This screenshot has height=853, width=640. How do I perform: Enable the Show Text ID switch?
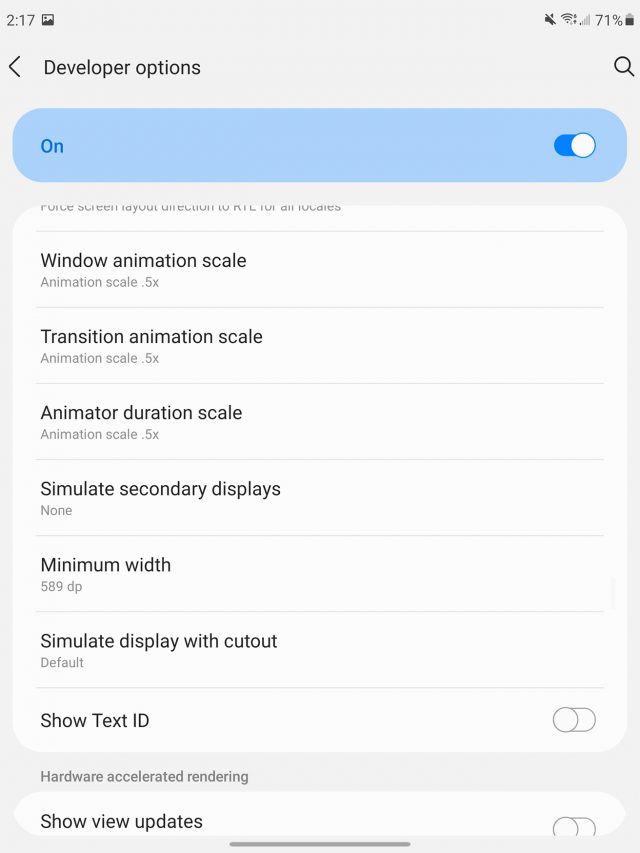(x=574, y=720)
